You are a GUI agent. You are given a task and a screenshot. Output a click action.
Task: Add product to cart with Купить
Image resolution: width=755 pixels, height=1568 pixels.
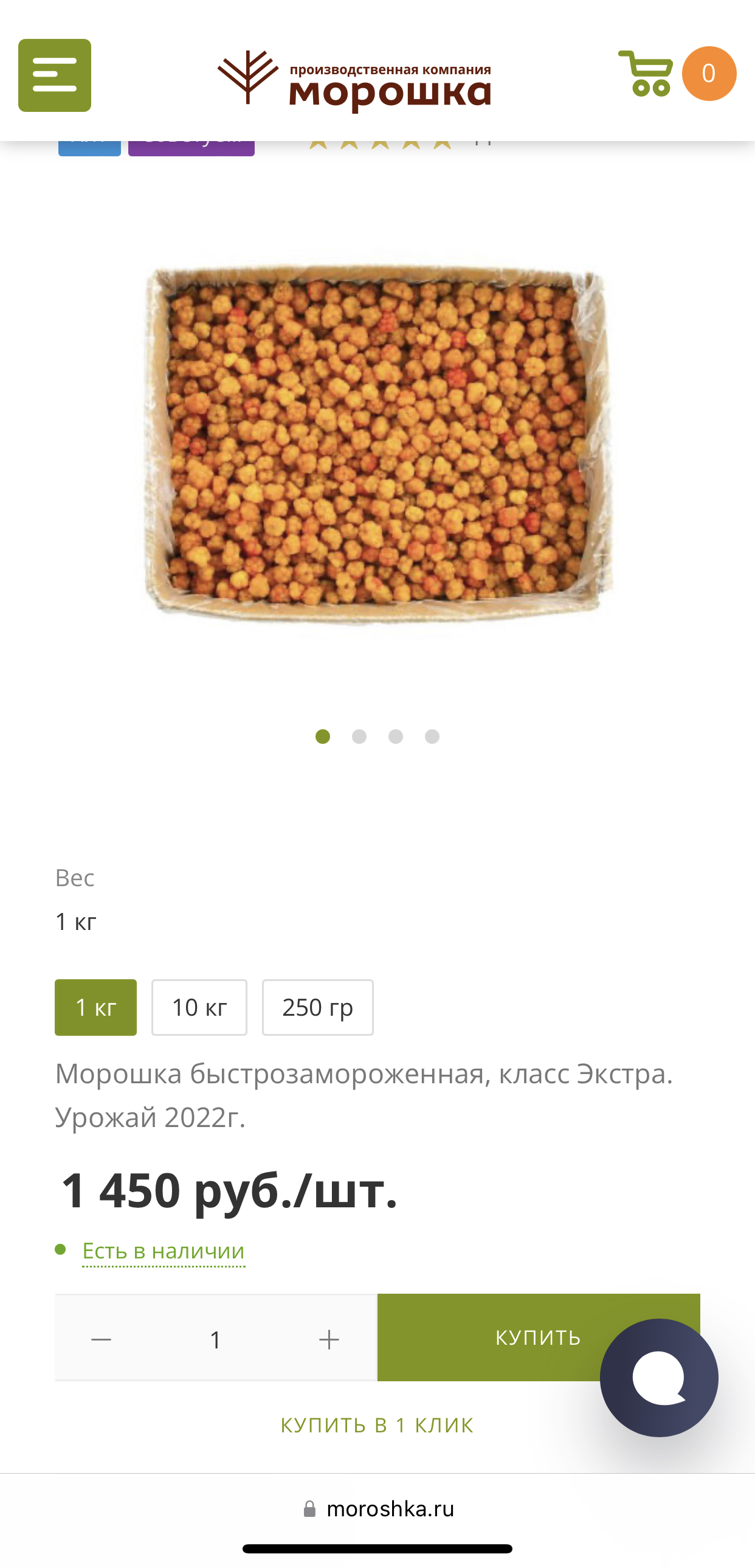click(x=539, y=1337)
